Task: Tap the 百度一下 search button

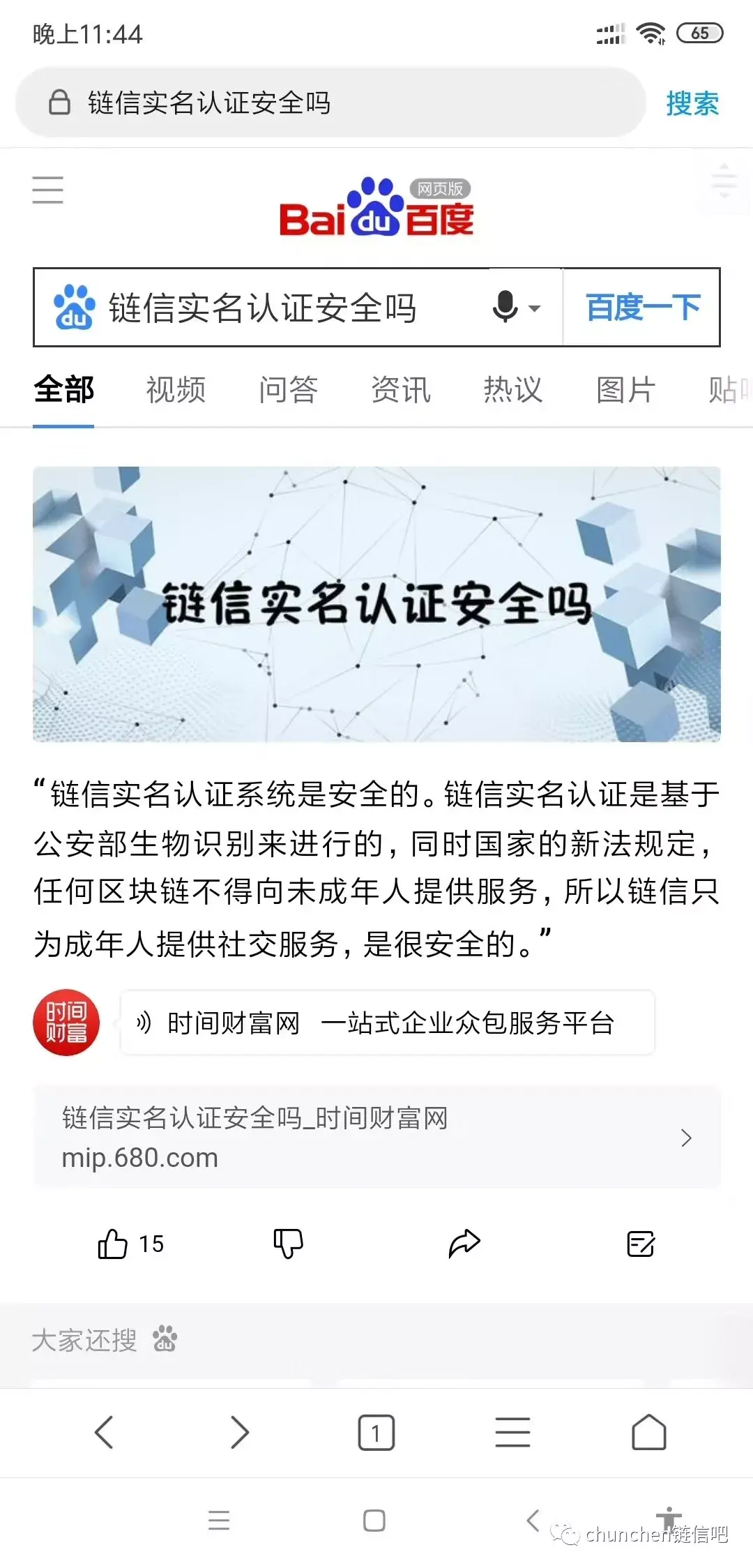Action: 642,308
